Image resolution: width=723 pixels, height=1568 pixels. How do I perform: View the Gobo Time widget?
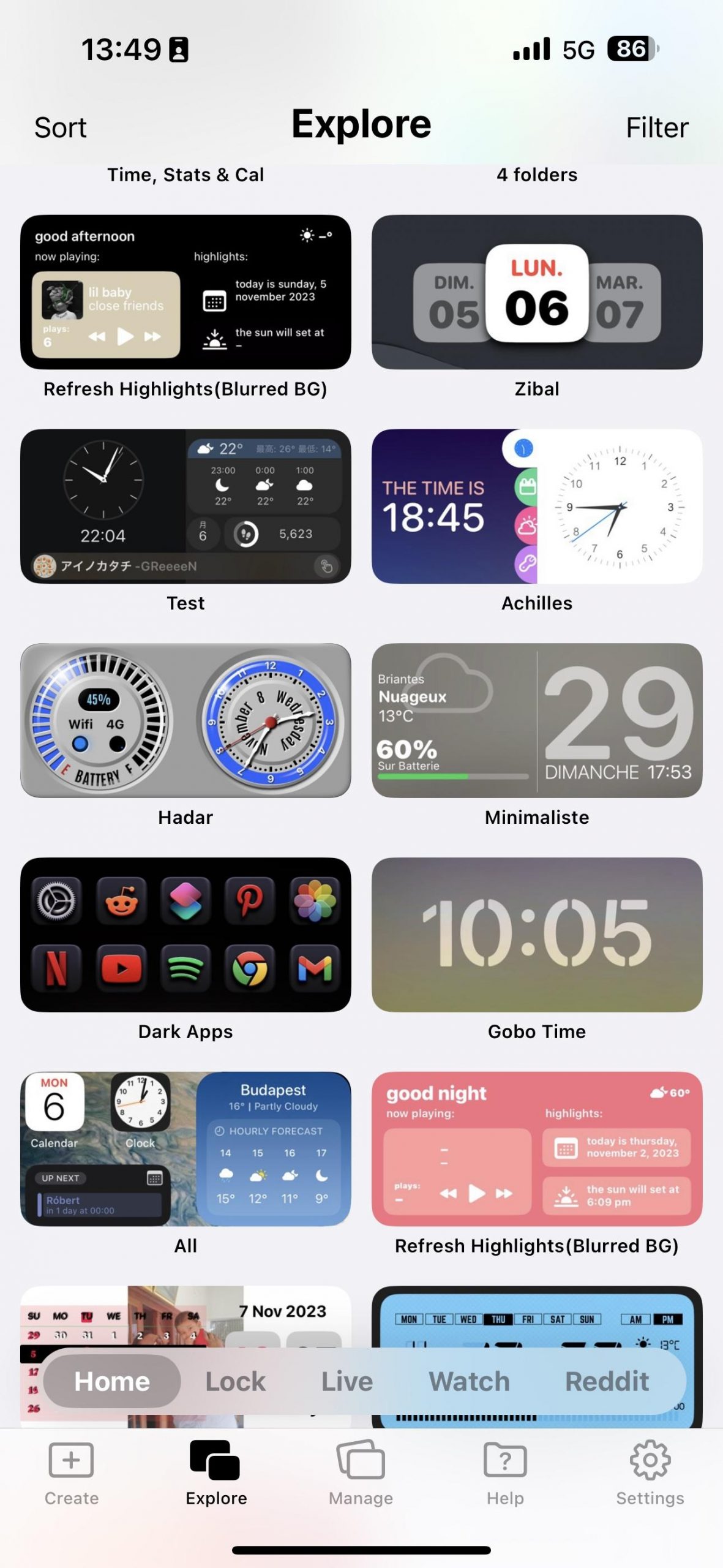pyautogui.click(x=537, y=935)
